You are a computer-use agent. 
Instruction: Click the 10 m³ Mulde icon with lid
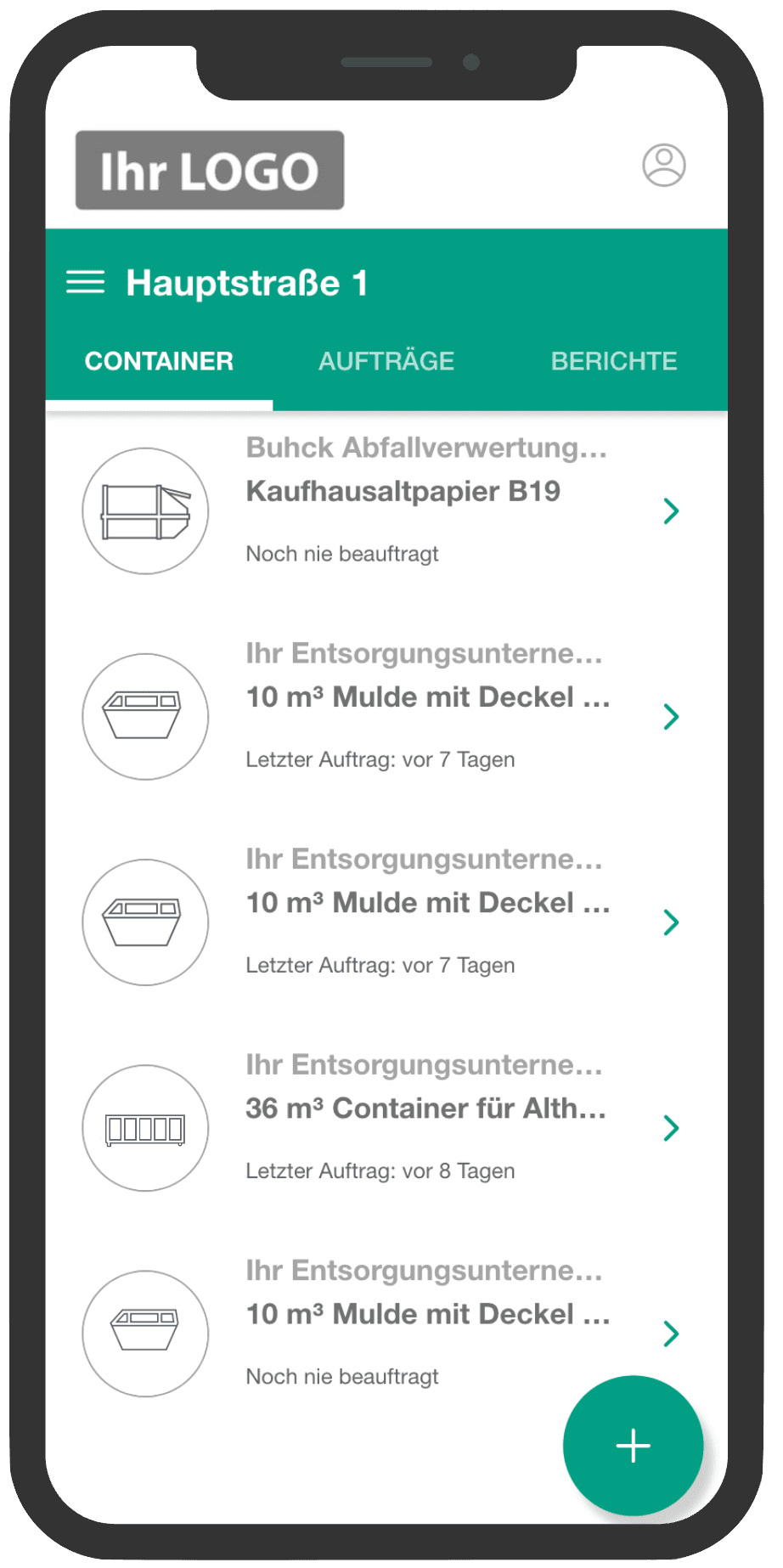click(x=144, y=717)
